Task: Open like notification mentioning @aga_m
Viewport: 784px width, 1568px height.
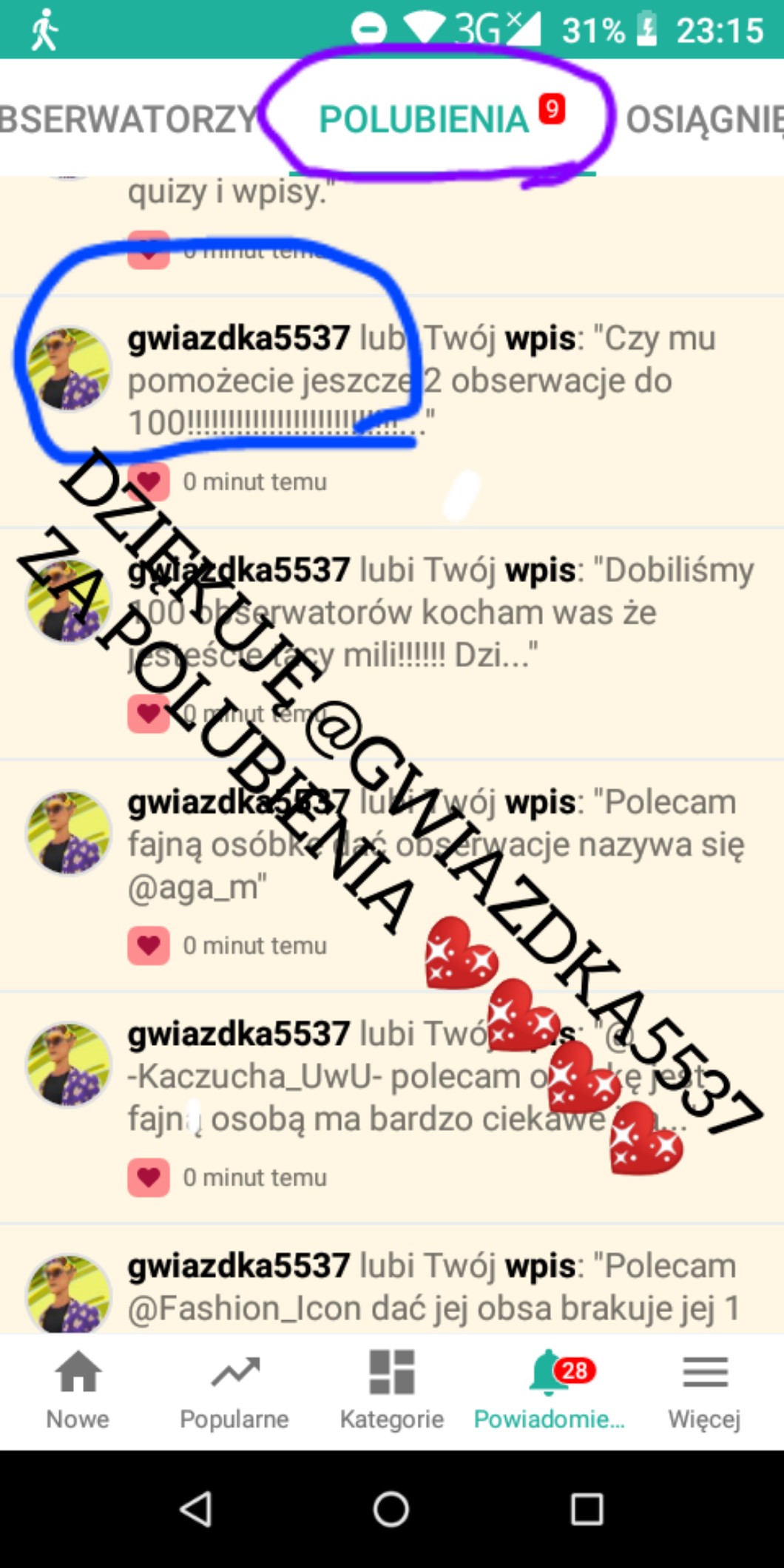Action: (435, 845)
